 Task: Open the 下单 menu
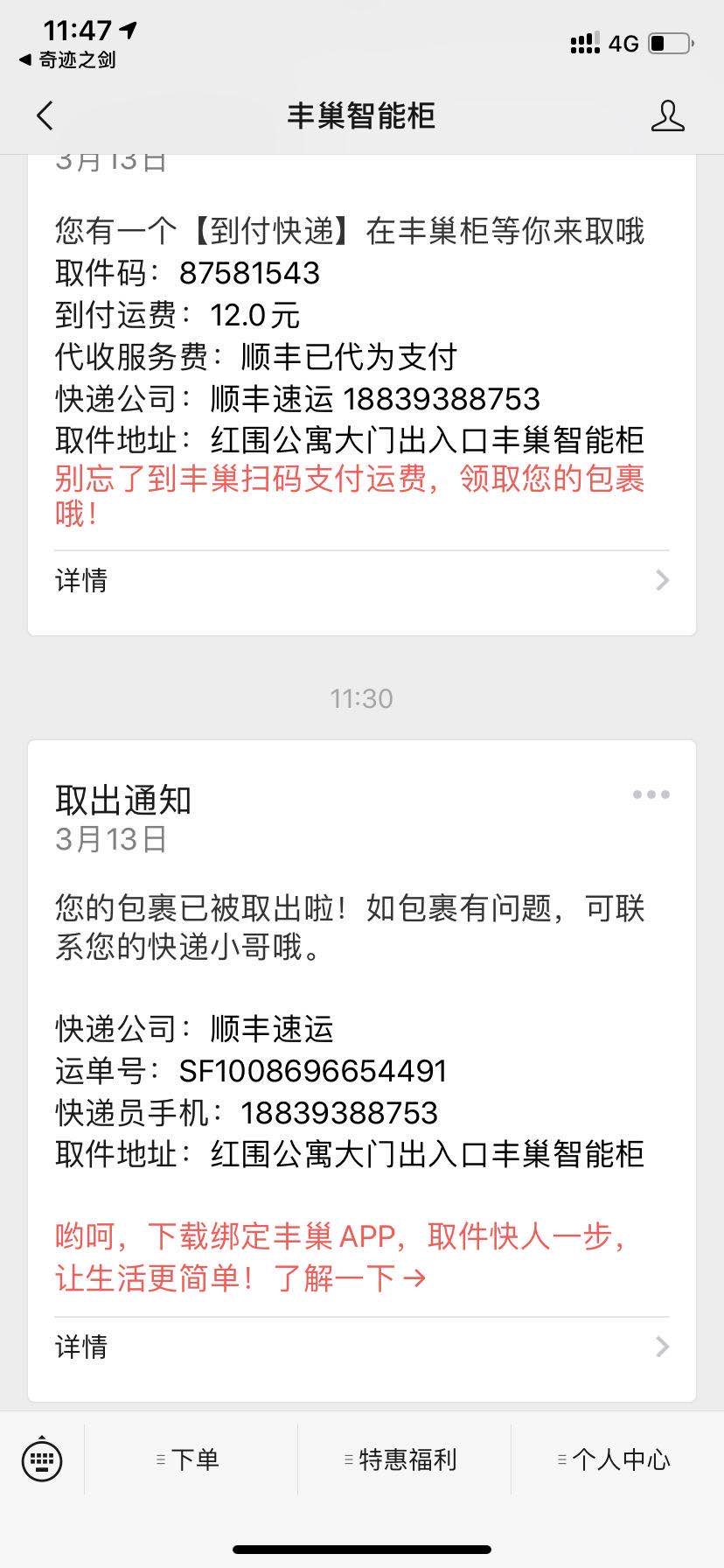191,1459
